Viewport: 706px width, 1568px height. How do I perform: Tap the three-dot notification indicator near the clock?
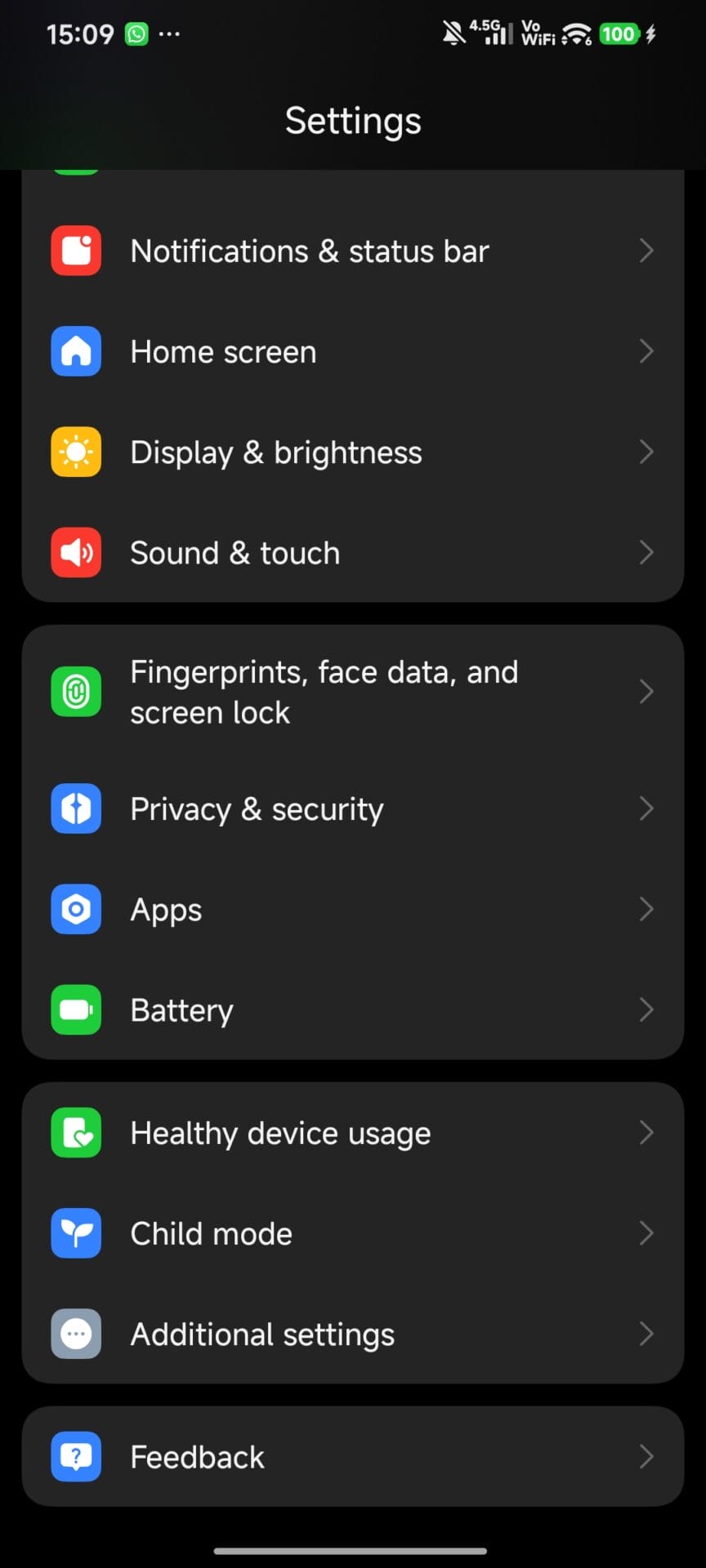(x=170, y=34)
